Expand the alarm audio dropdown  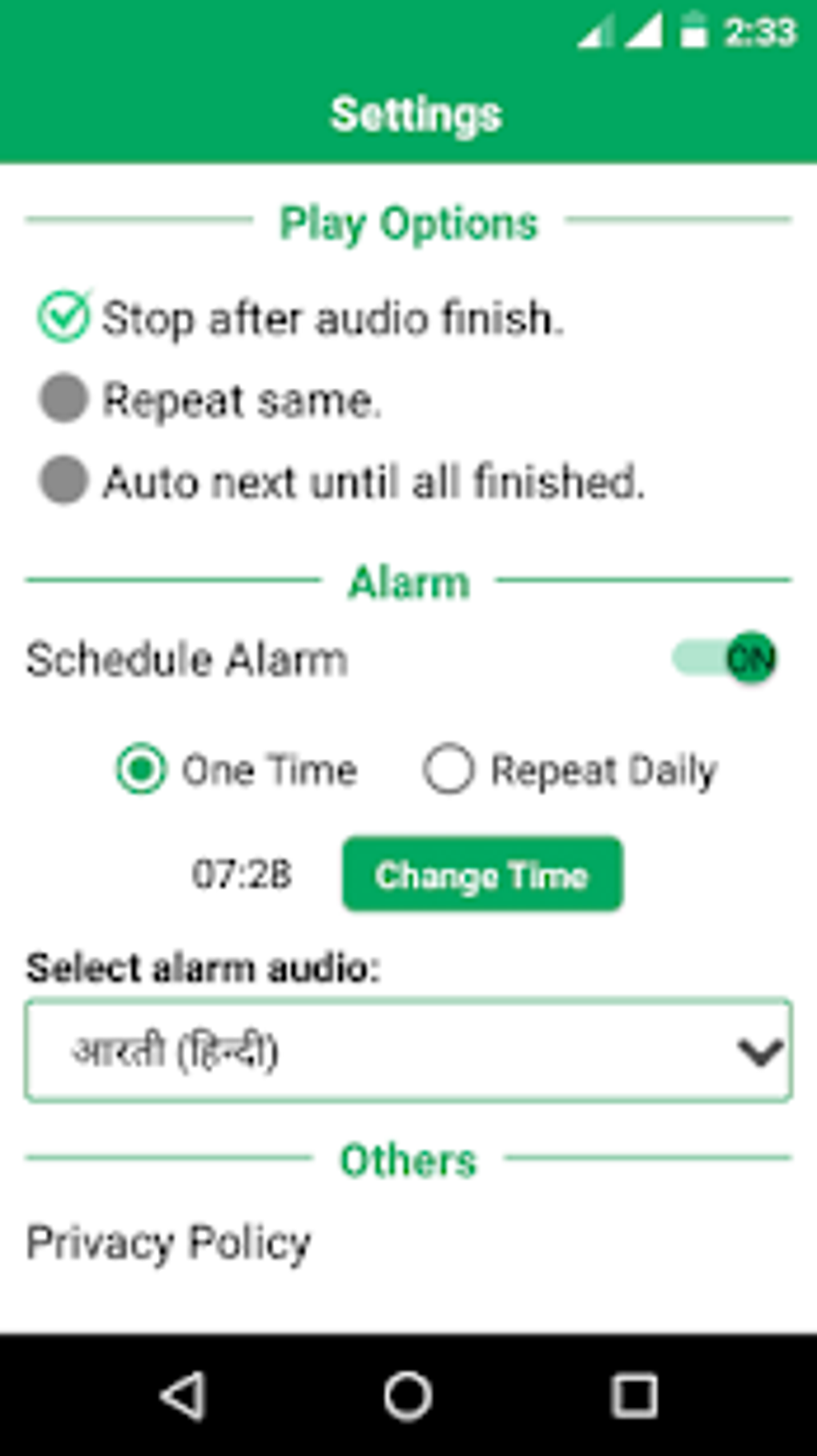(408, 1051)
